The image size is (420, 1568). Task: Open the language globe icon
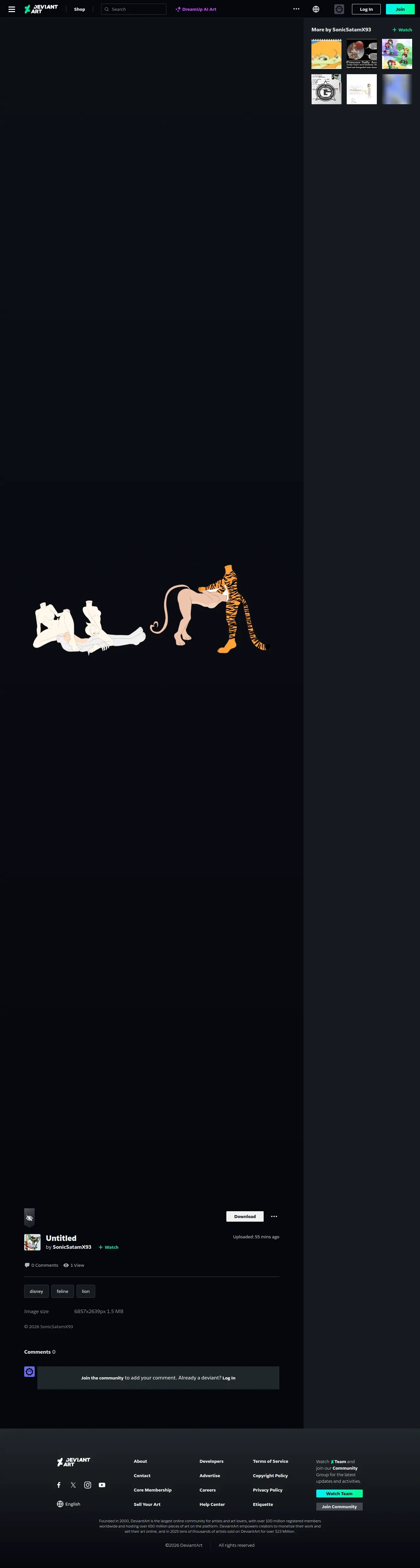click(316, 9)
